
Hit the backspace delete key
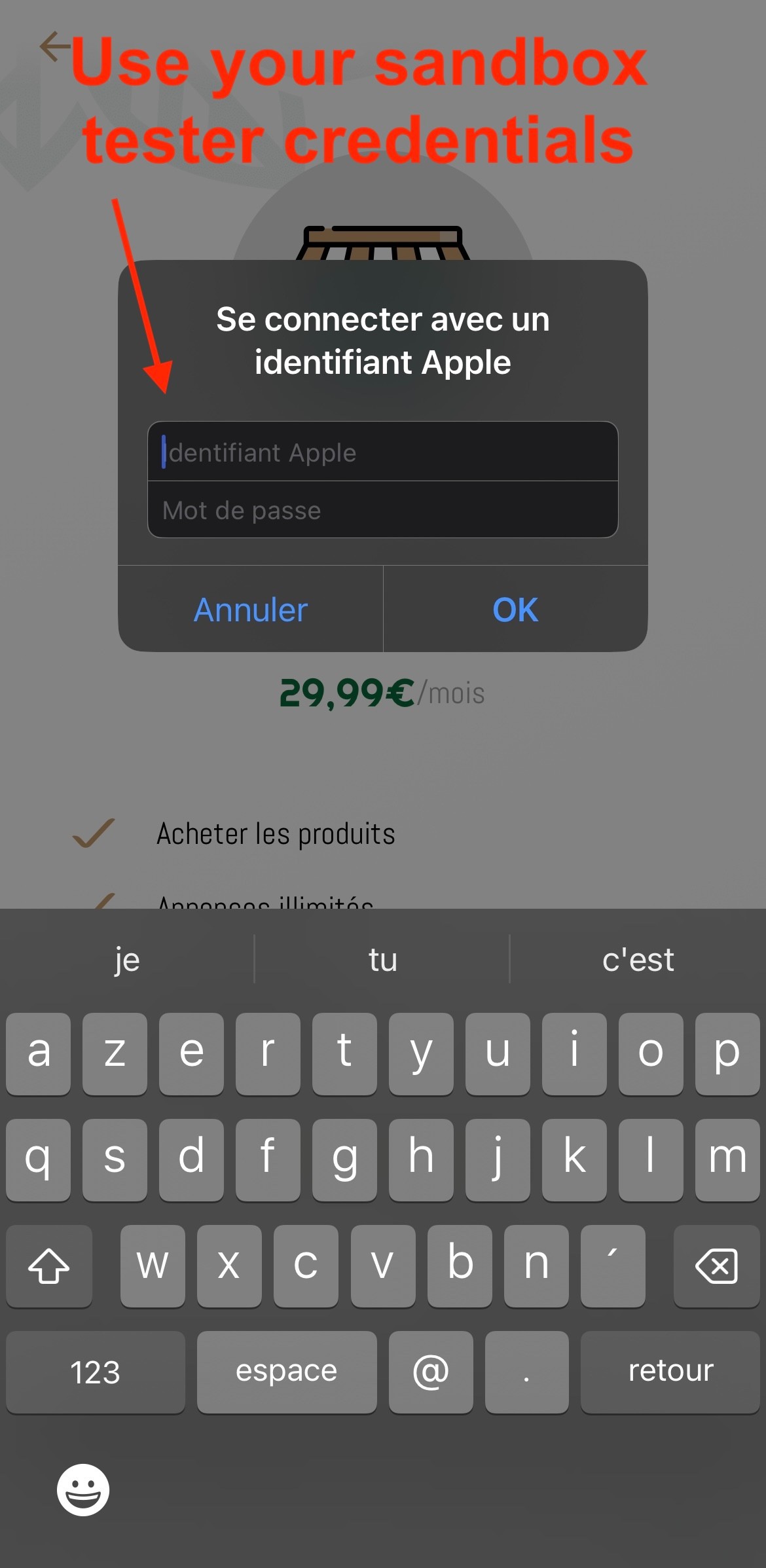(x=716, y=1266)
